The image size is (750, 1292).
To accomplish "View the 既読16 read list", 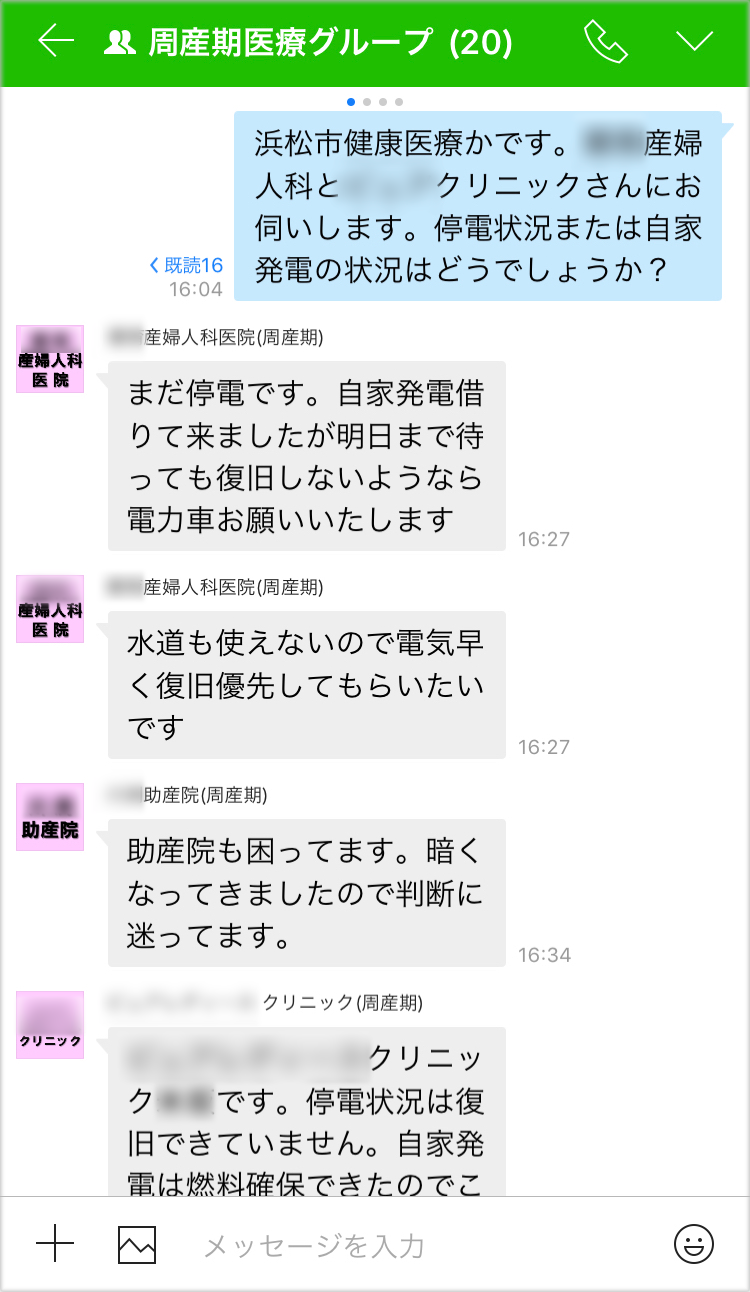I will 186,265.
